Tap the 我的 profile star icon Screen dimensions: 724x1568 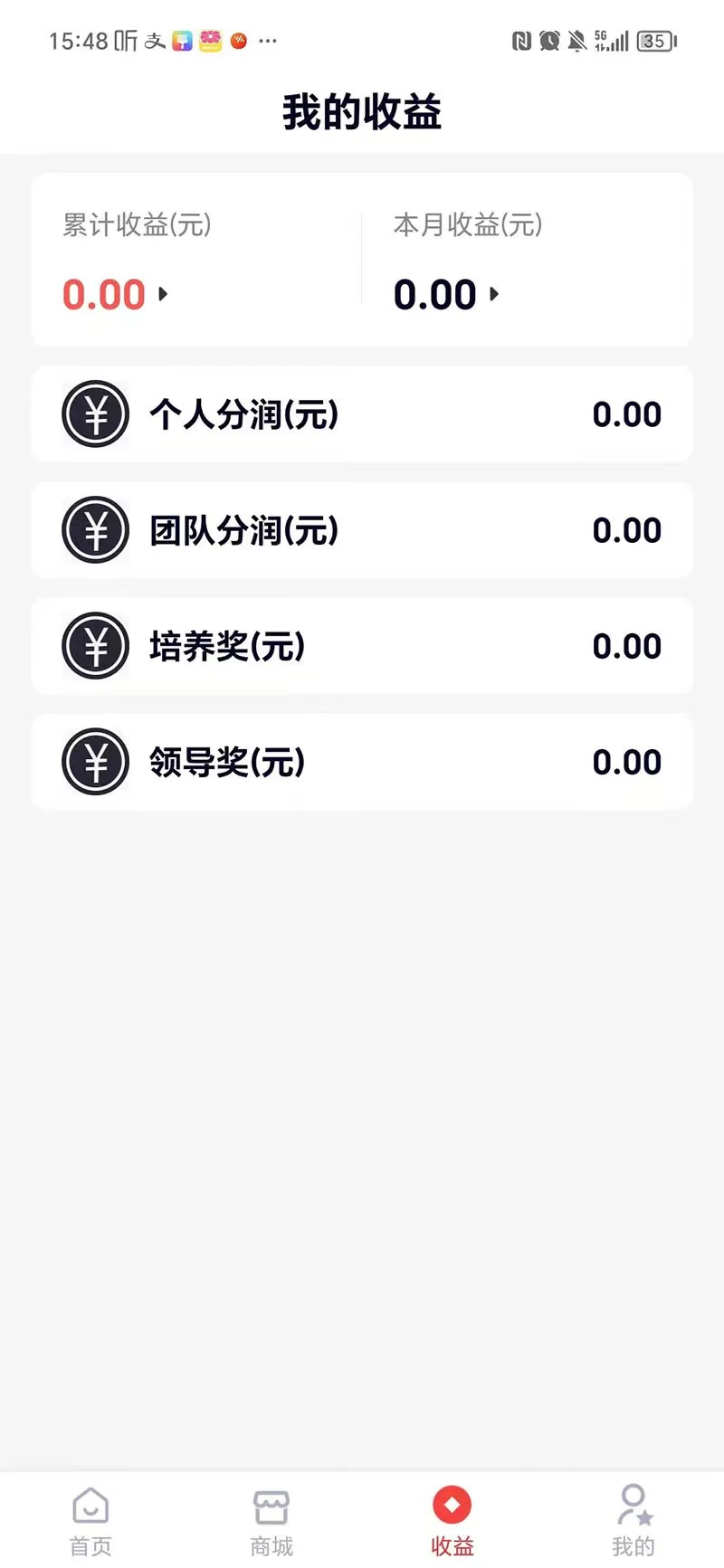coord(634,1505)
